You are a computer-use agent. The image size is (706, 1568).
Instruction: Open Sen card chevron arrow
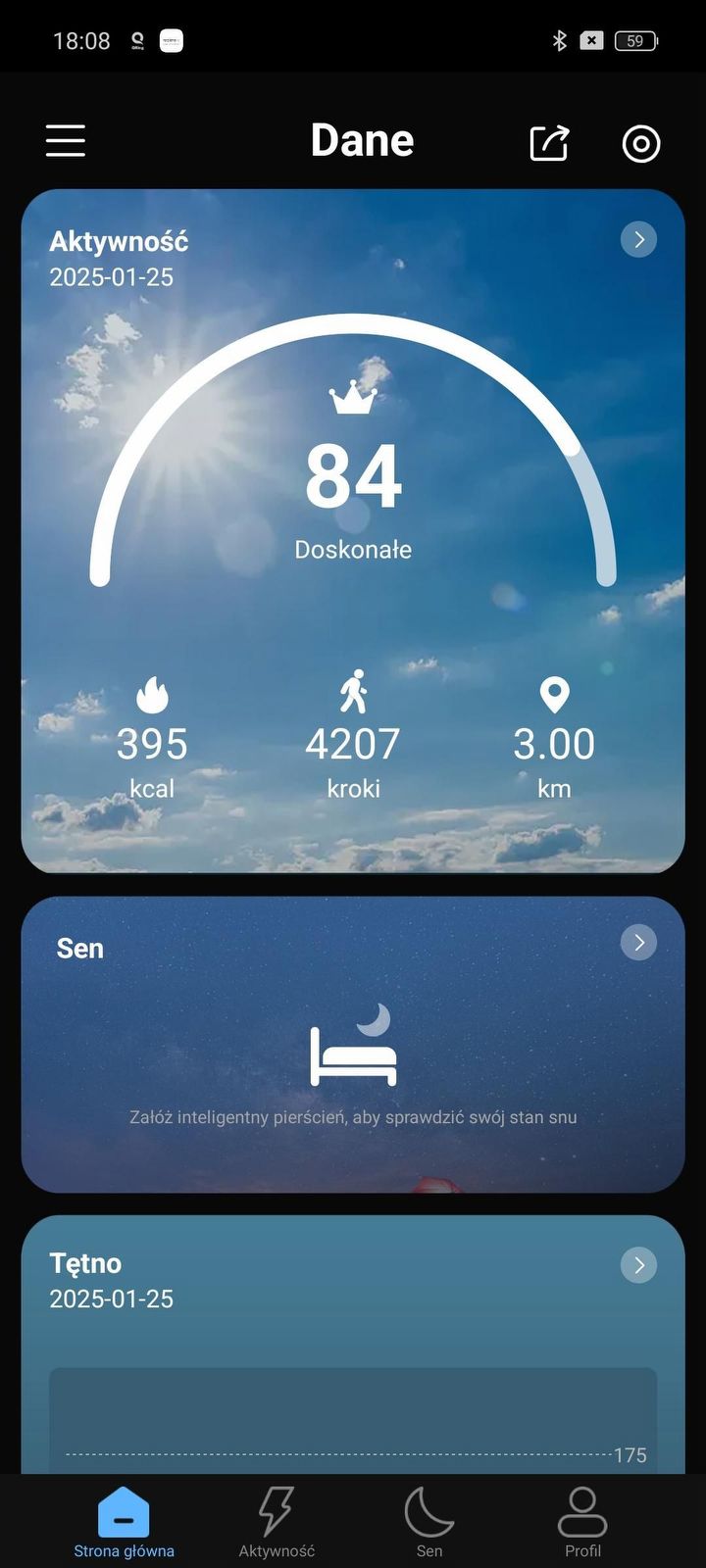click(638, 943)
